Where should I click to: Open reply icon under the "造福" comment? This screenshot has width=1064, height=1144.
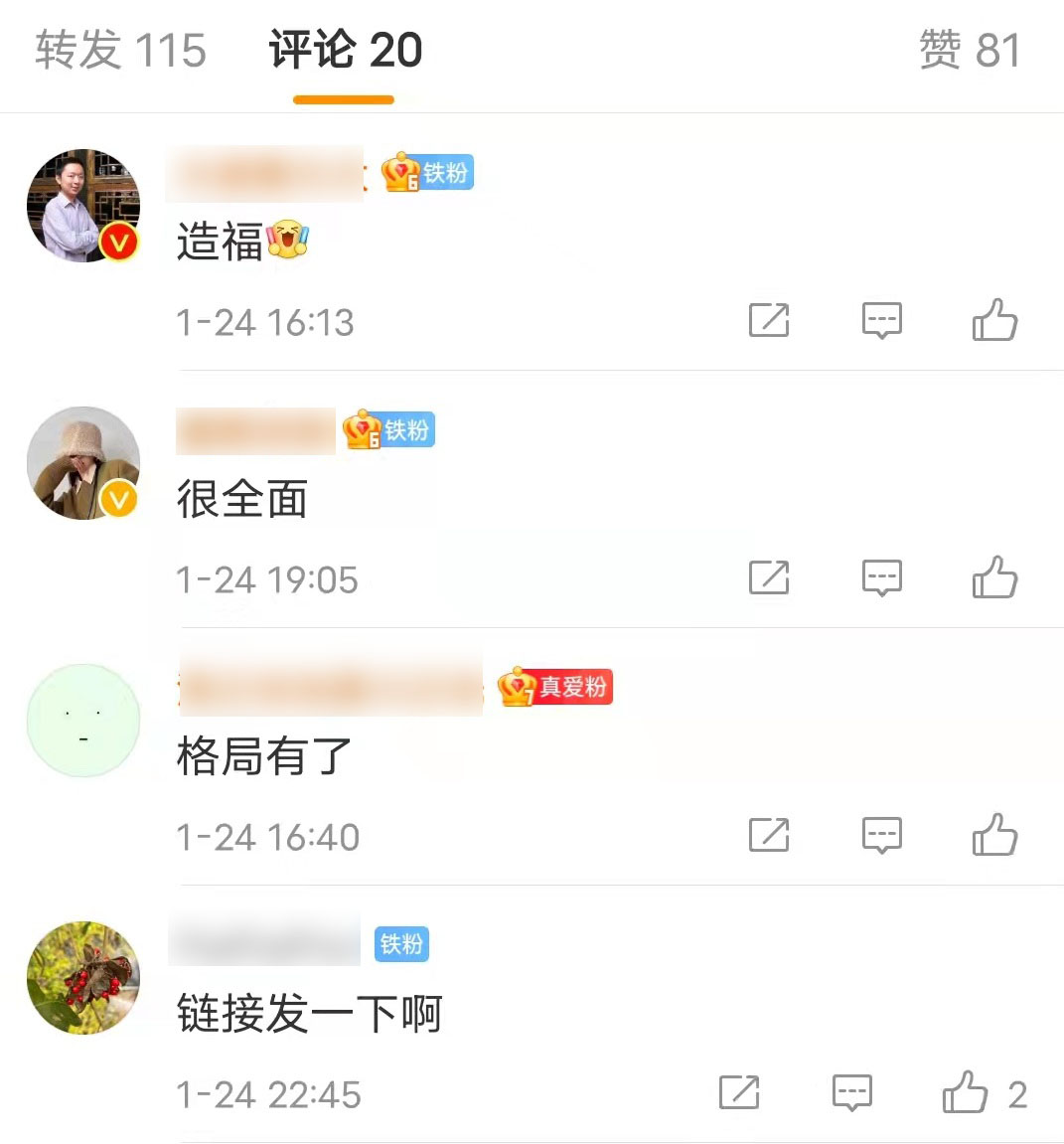pos(882,320)
